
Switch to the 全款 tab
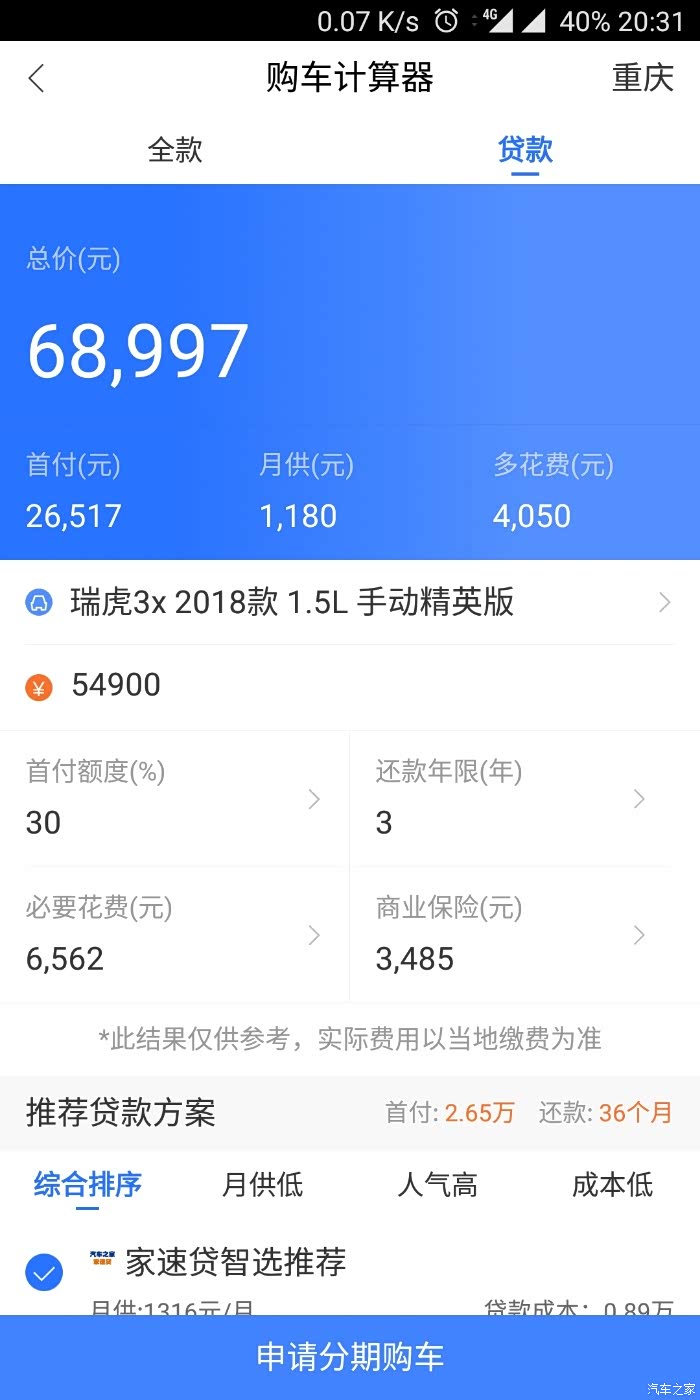(175, 150)
